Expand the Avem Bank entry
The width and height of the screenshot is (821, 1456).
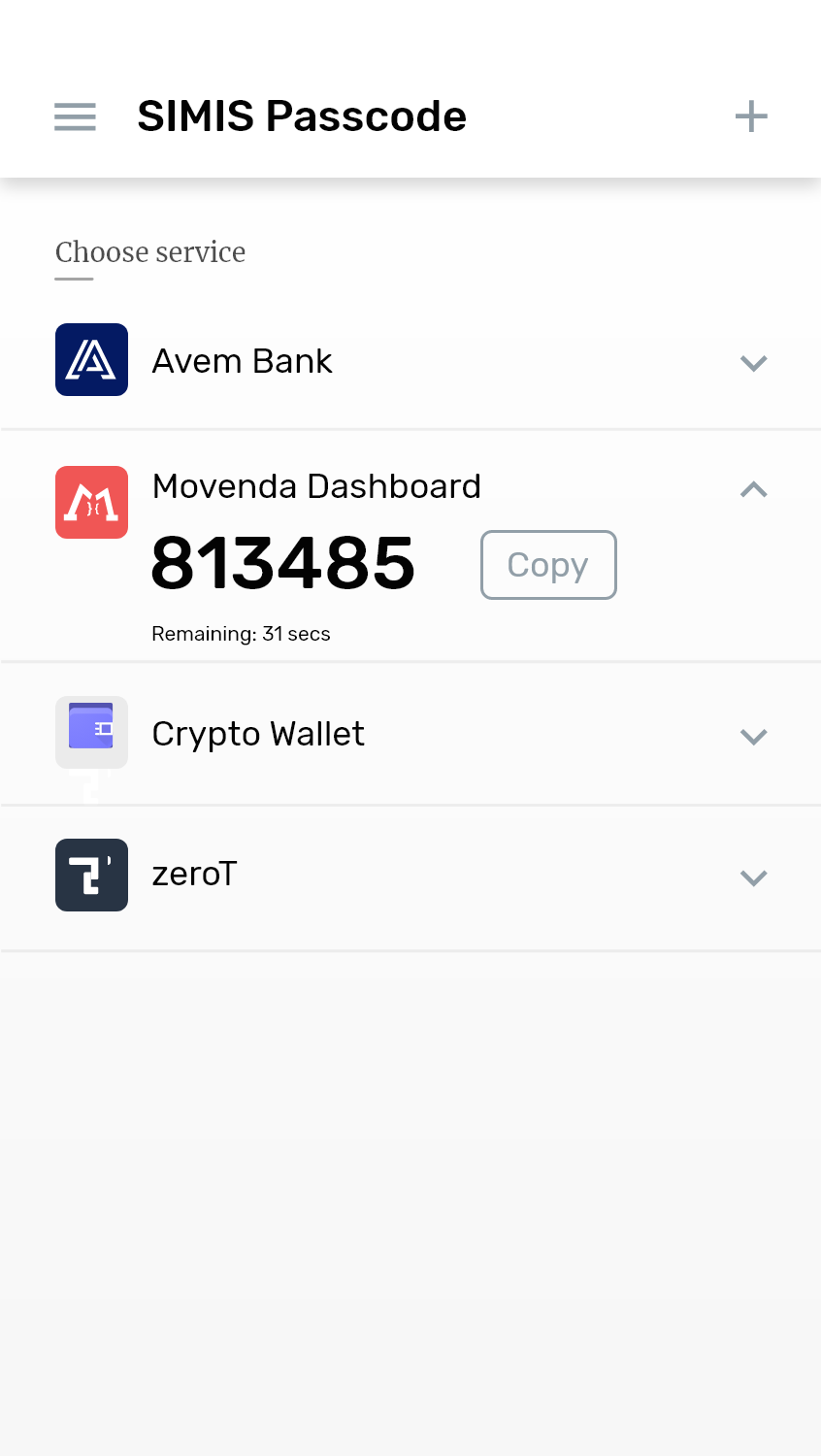pyautogui.click(x=754, y=364)
